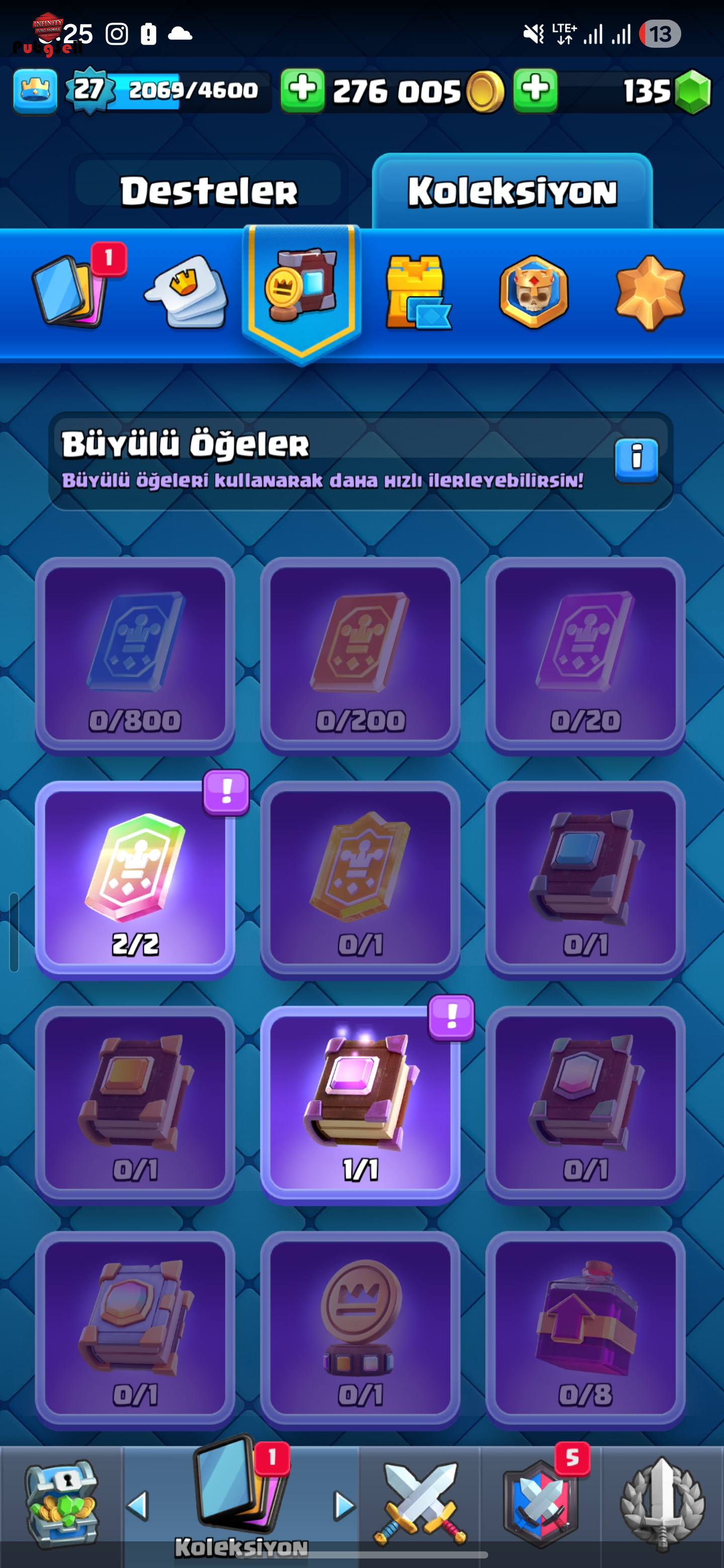The width and height of the screenshot is (724, 1568).
Task: Open the emotes collection tab
Action: 187,292
